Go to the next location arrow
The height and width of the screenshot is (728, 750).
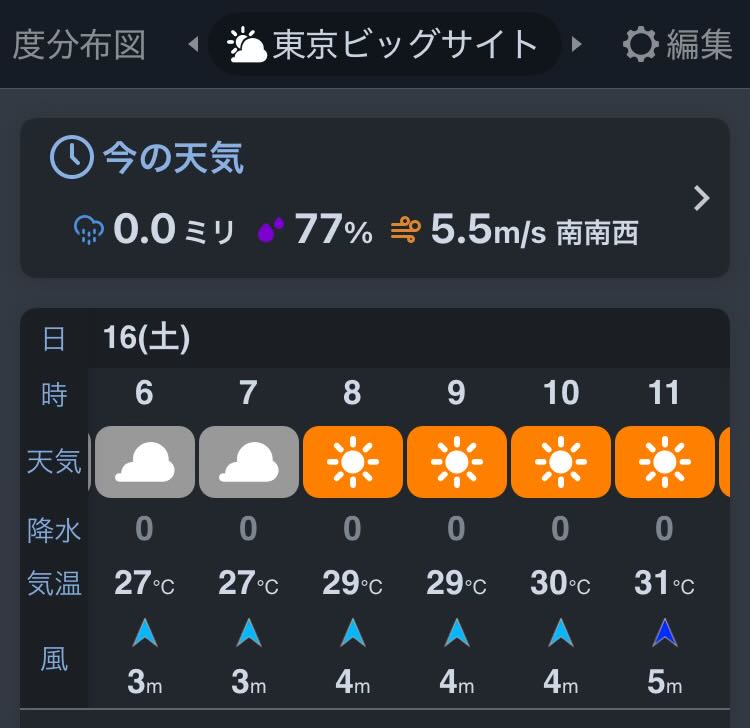point(576,45)
